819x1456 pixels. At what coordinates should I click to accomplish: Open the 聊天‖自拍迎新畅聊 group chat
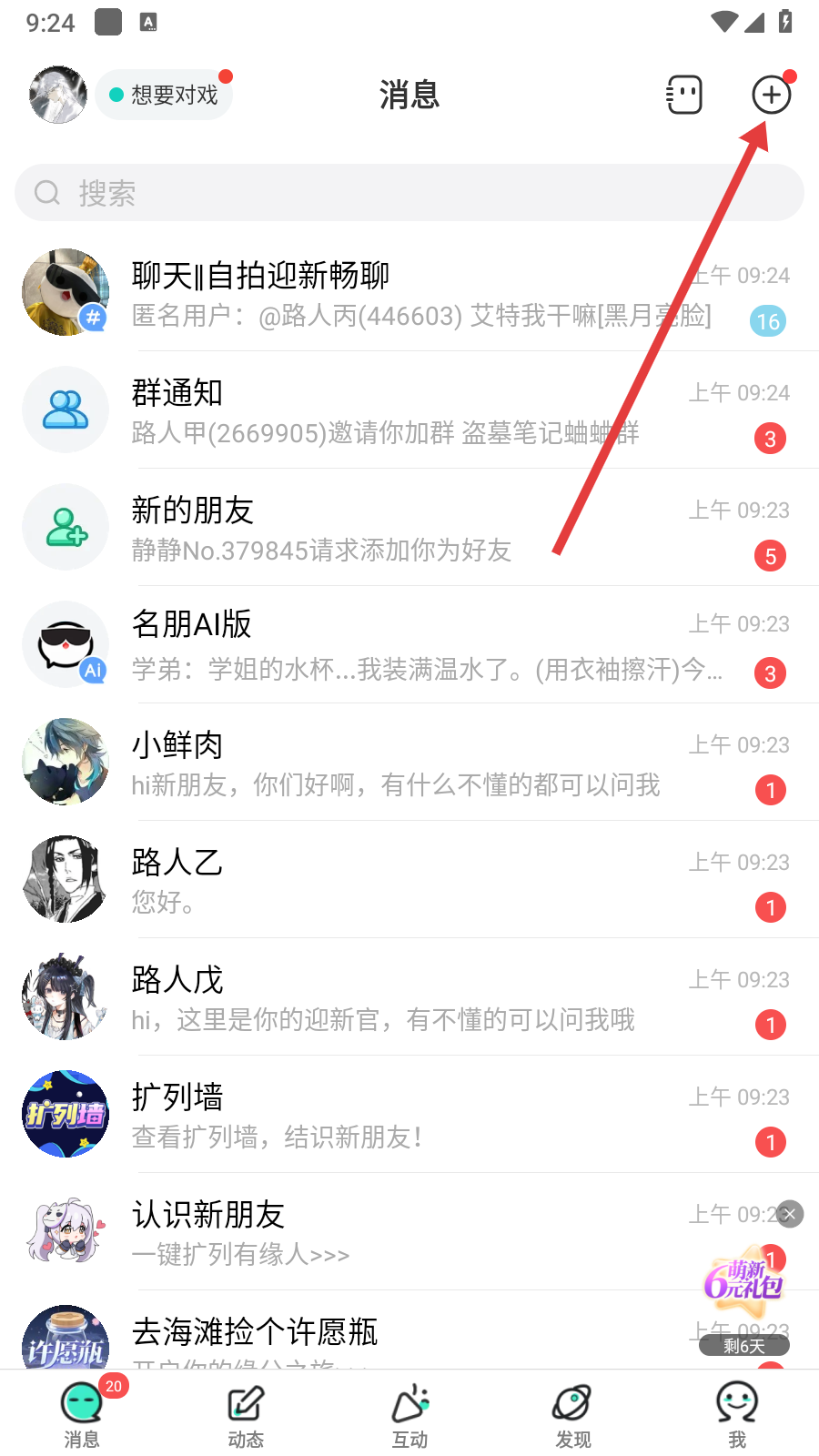pos(409,293)
